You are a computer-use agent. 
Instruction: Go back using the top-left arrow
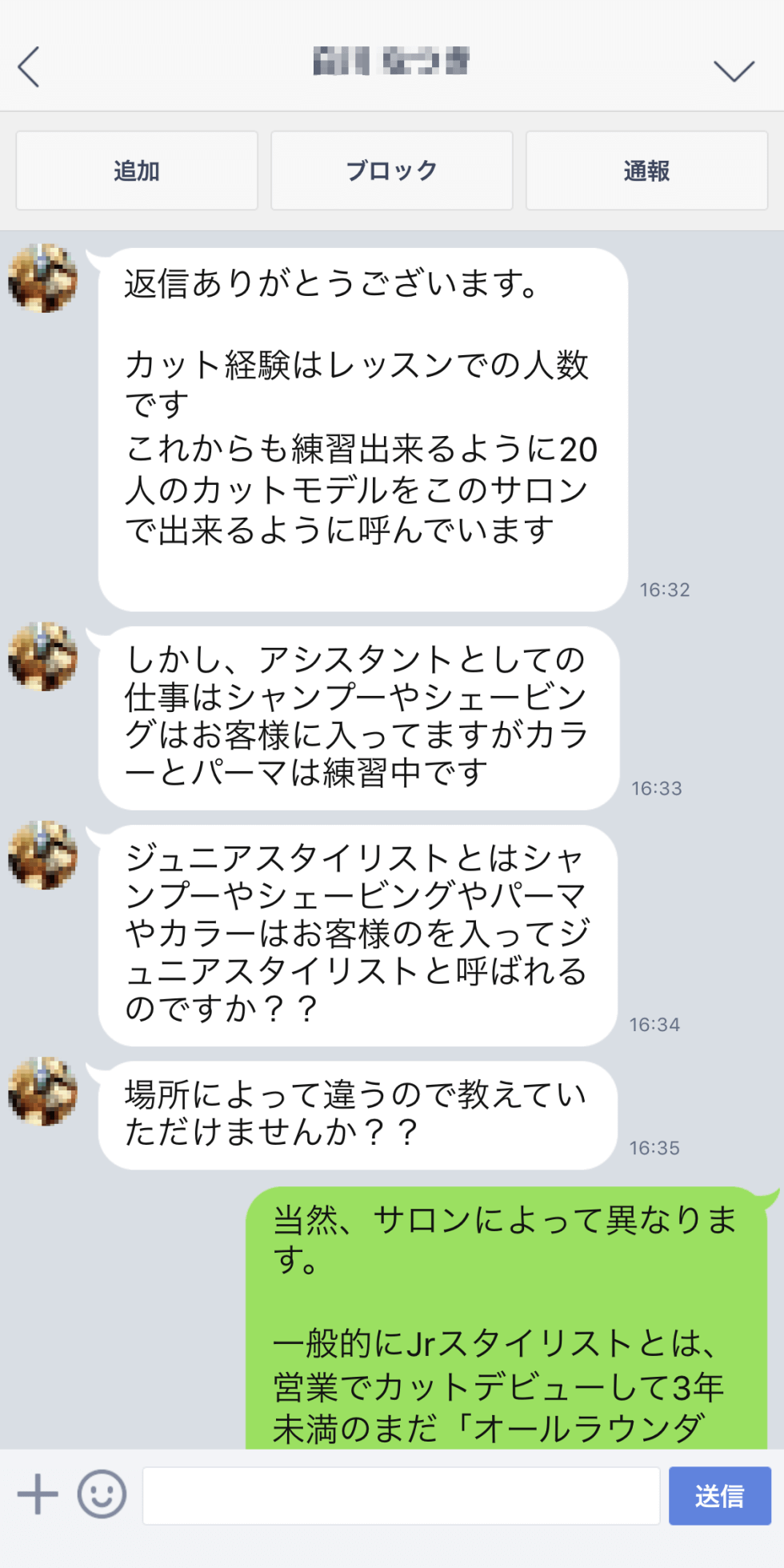click(30, 66)
